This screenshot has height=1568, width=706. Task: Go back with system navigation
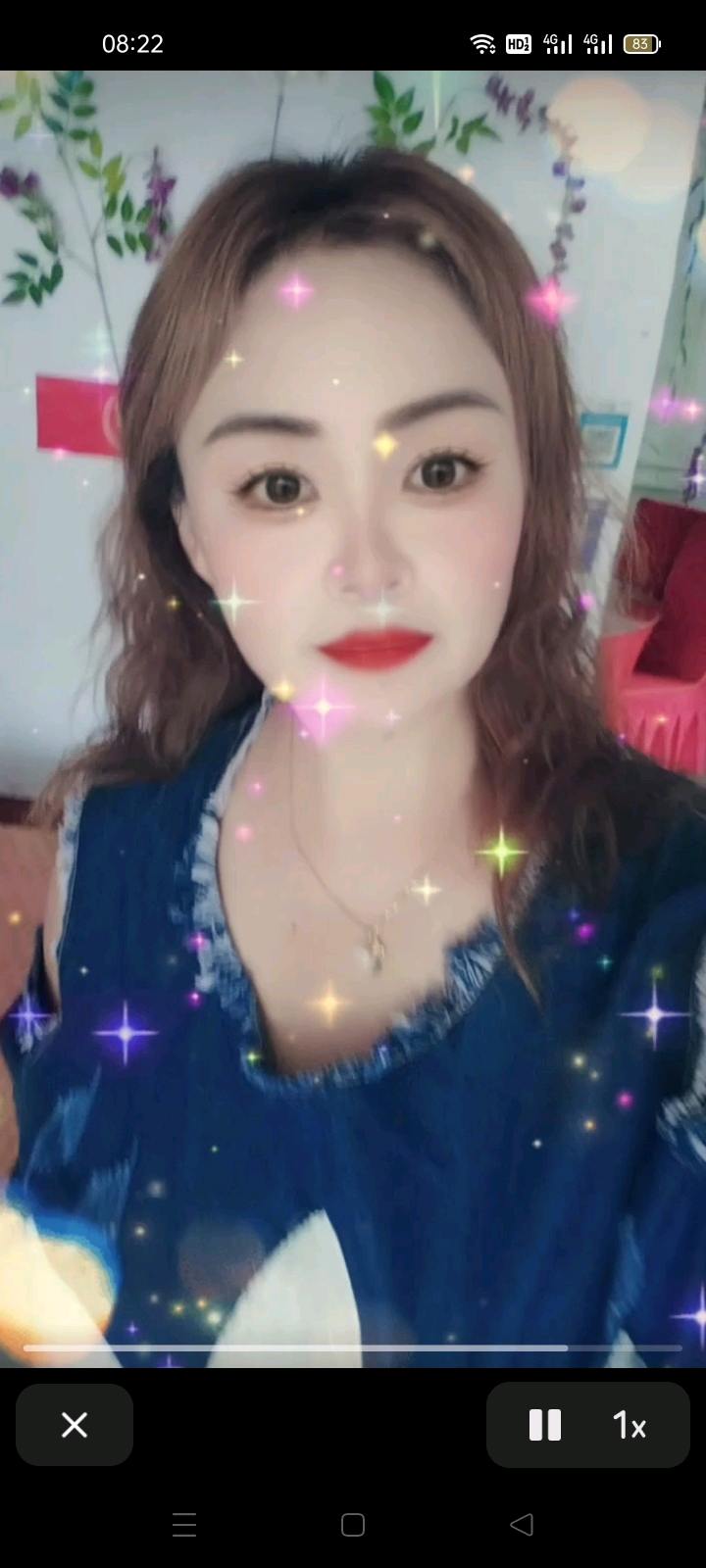coord(522,1524)
